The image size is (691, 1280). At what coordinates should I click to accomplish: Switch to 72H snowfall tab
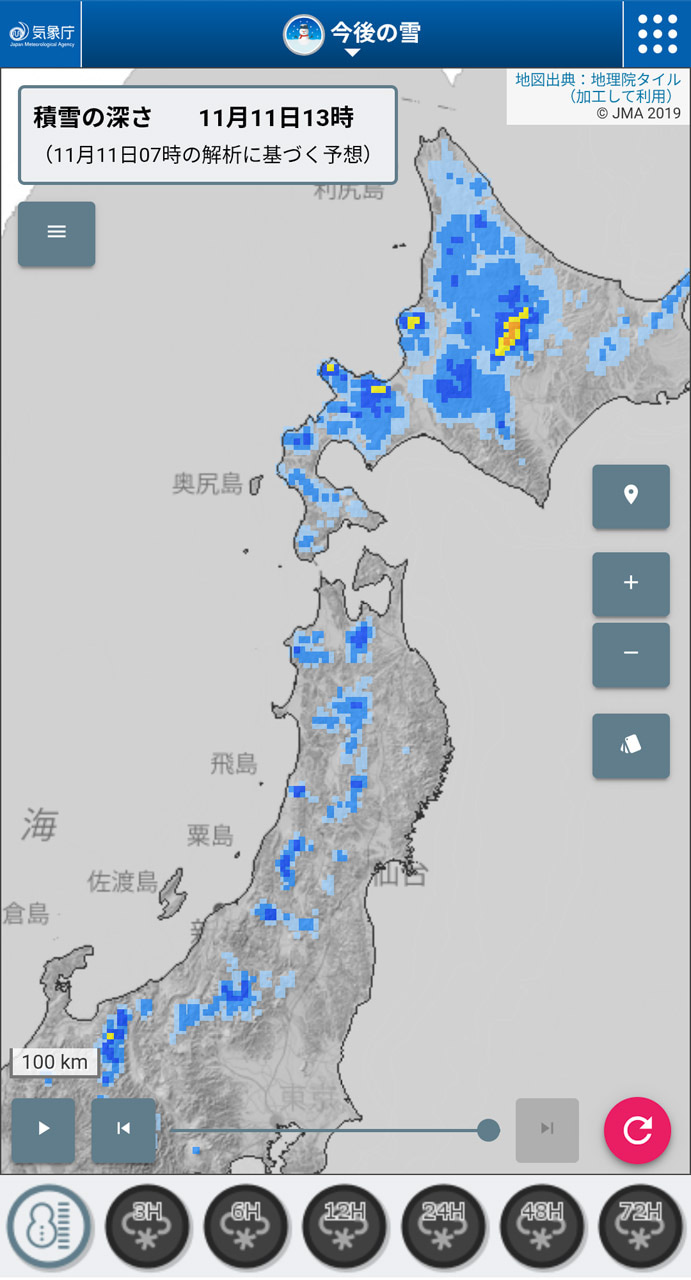(x=640, y=1227)
